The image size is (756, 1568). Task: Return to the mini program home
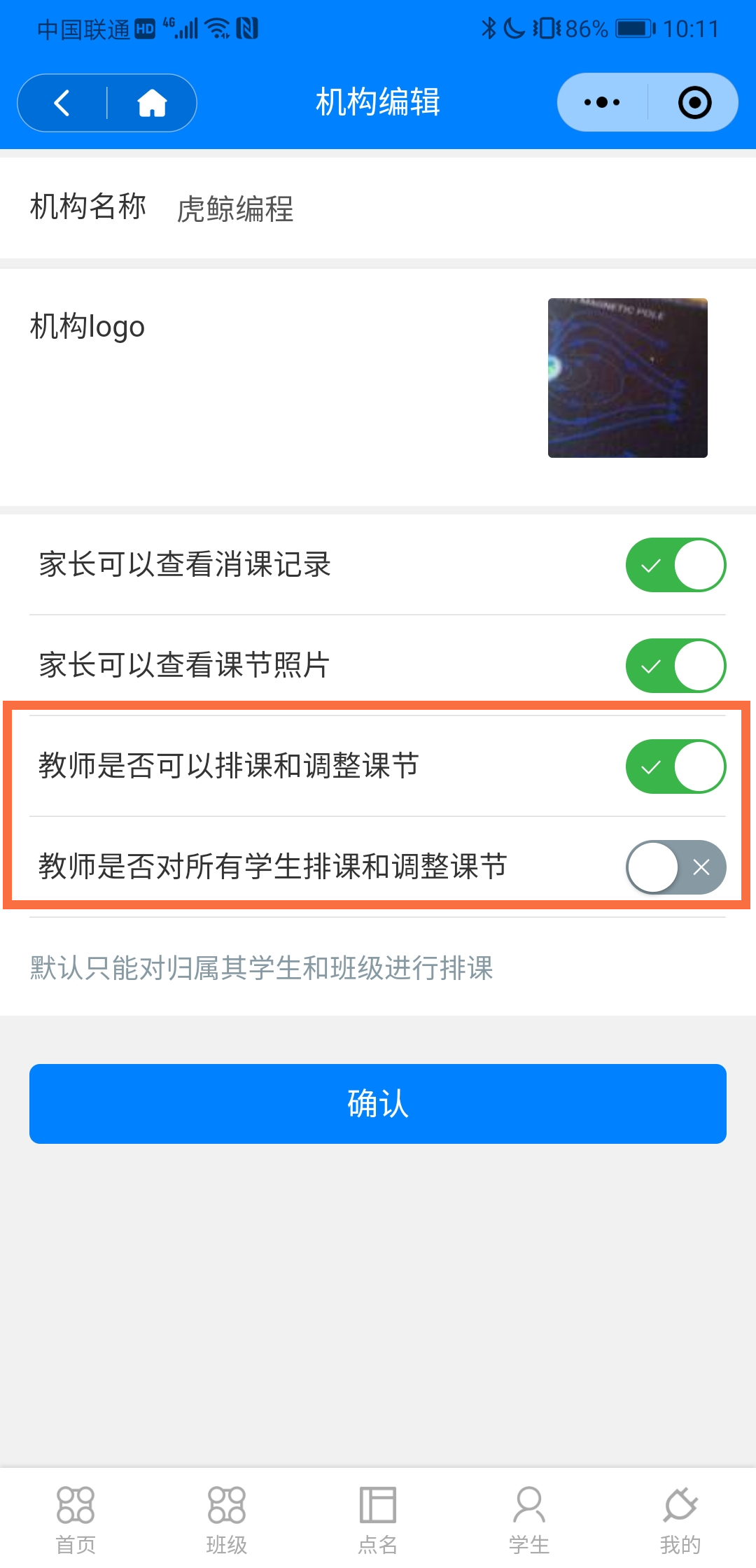[152, 103]
